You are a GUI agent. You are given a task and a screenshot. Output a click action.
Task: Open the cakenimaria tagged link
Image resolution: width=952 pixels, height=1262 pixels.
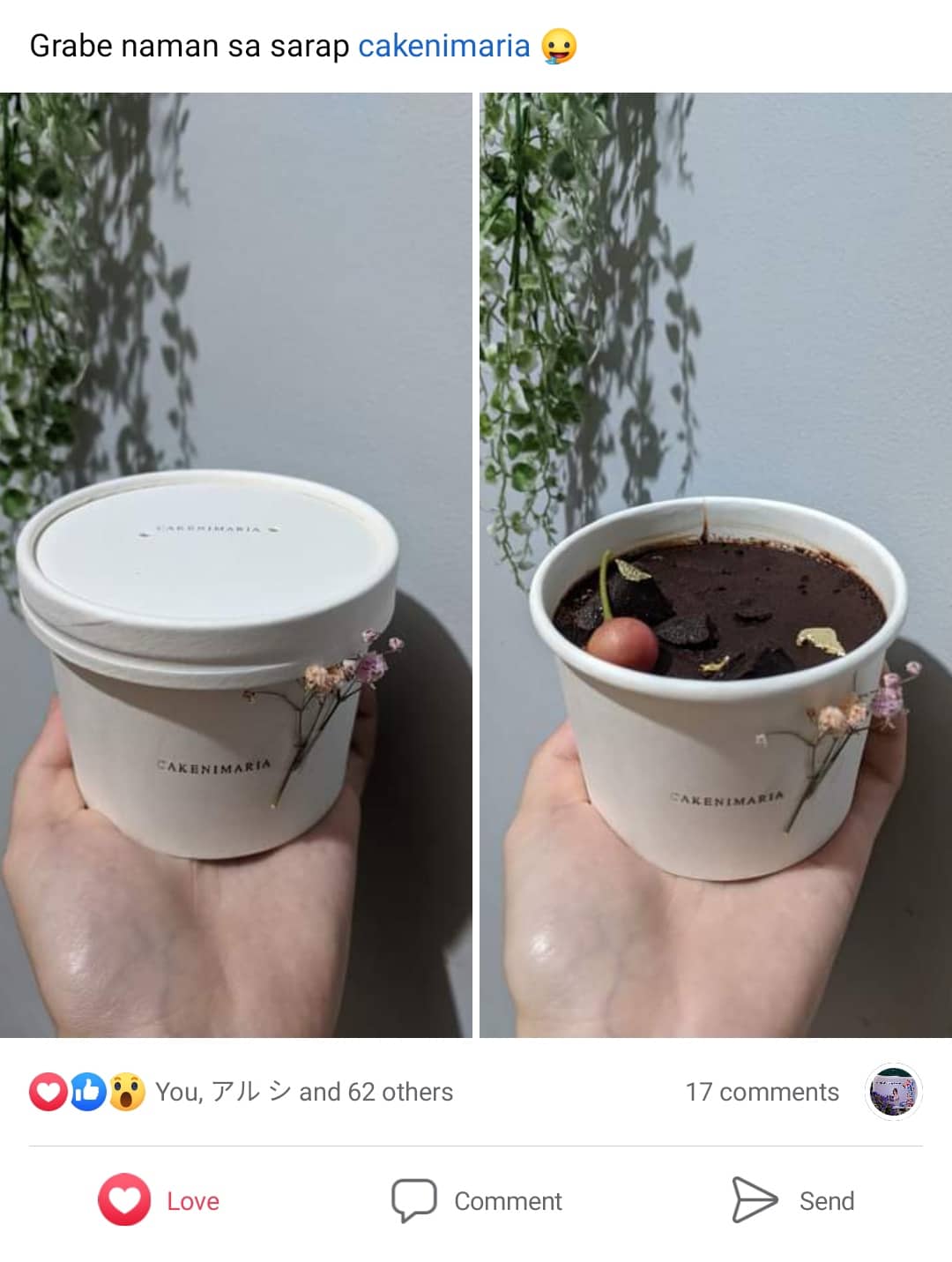pyautogui.click(x=443, y=46)
